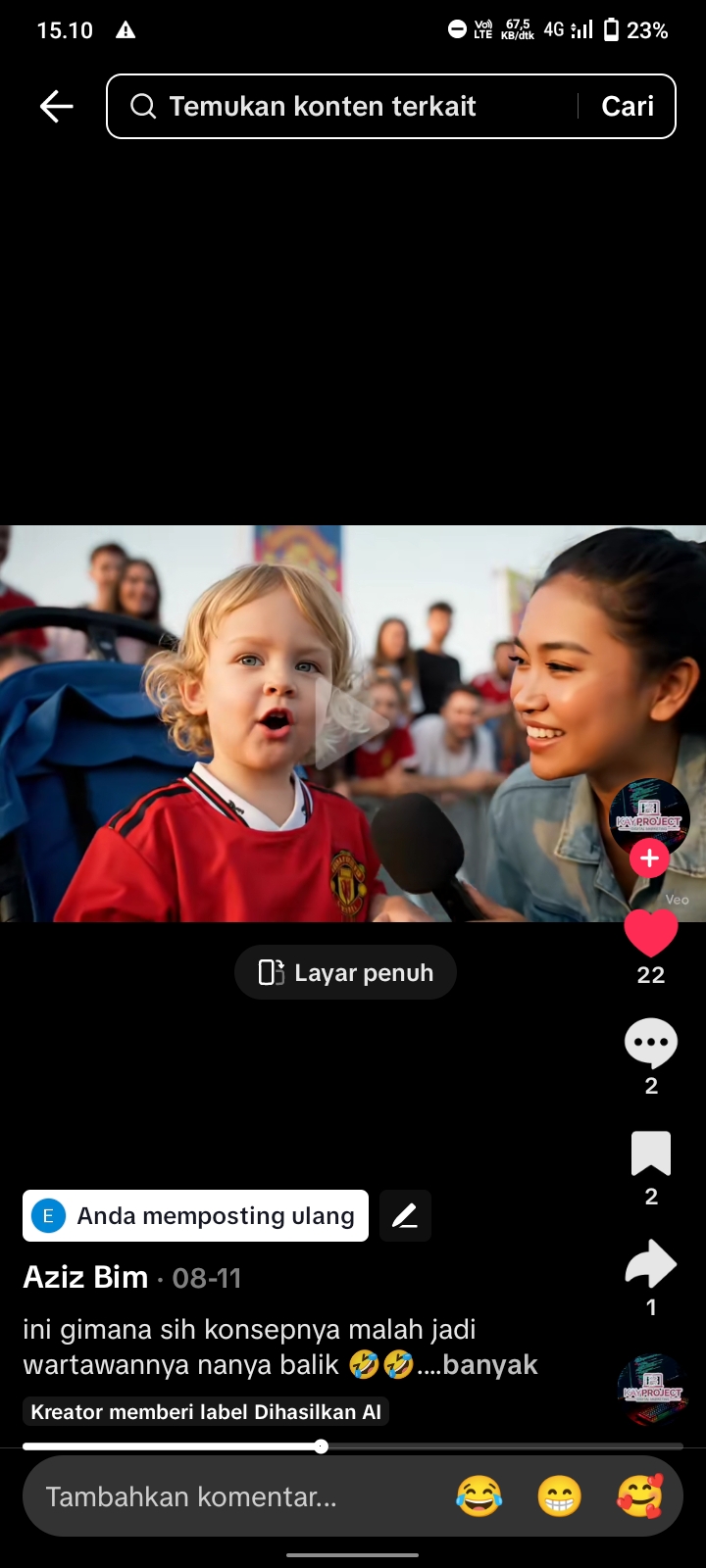Insert the hearts-face emoji into comment
The image size is (706, 1568).
[x=639, y=1496]
